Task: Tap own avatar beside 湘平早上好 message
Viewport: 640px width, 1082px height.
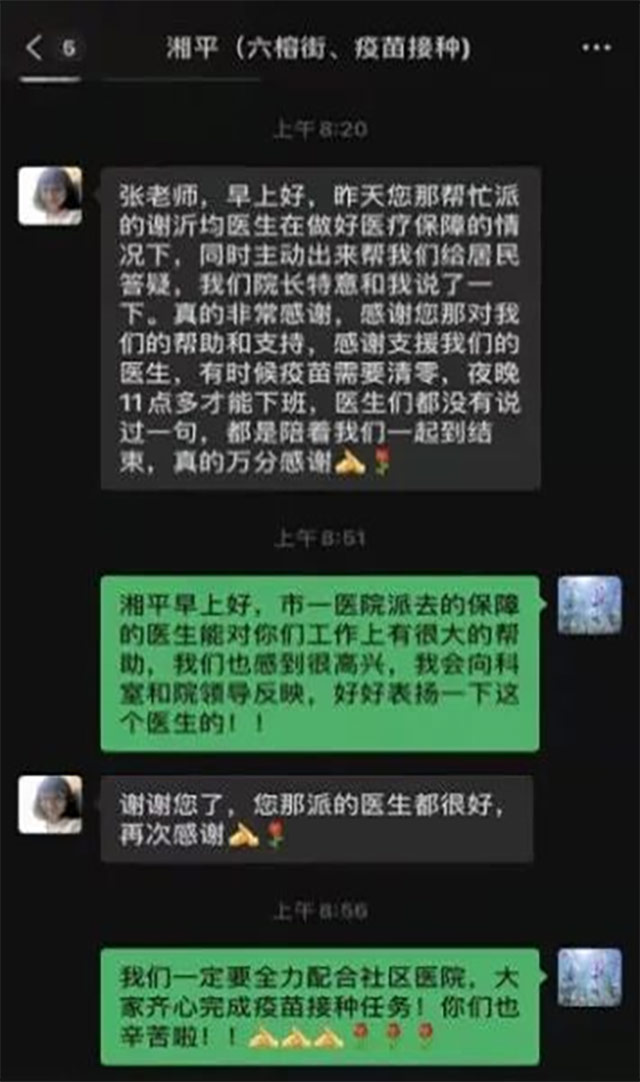Action: coord(589,605)
